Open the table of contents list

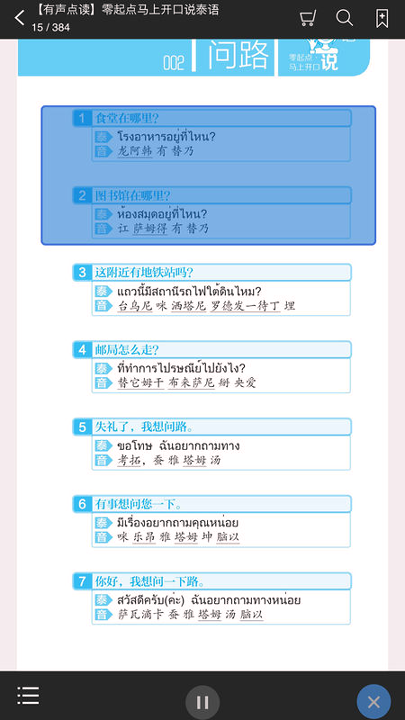tap(28, 696)
